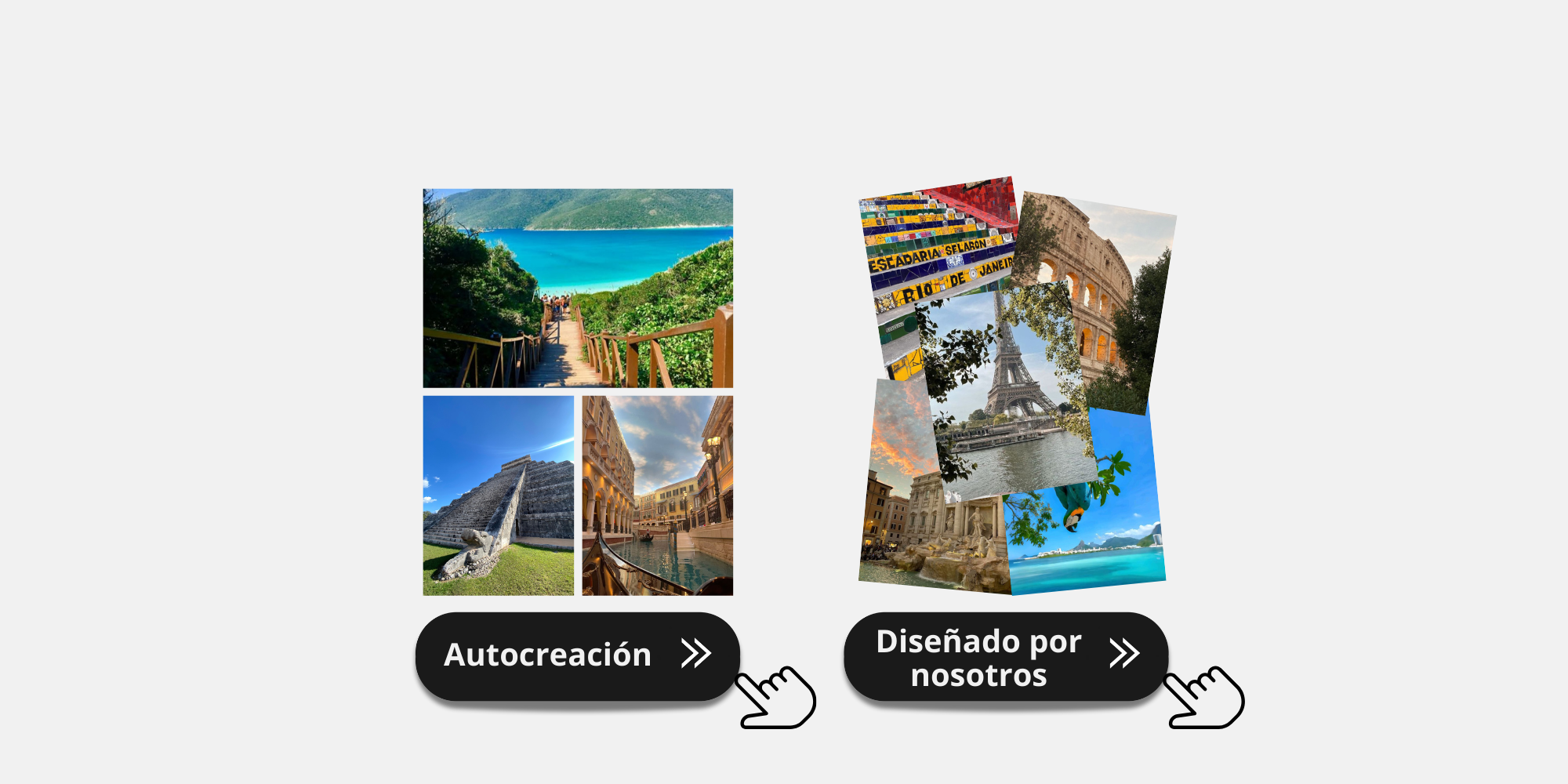The width and height of the screenshot is (1568, 784).
Task: Open the three-photo grid collage
Action: [x=578, y=391]
